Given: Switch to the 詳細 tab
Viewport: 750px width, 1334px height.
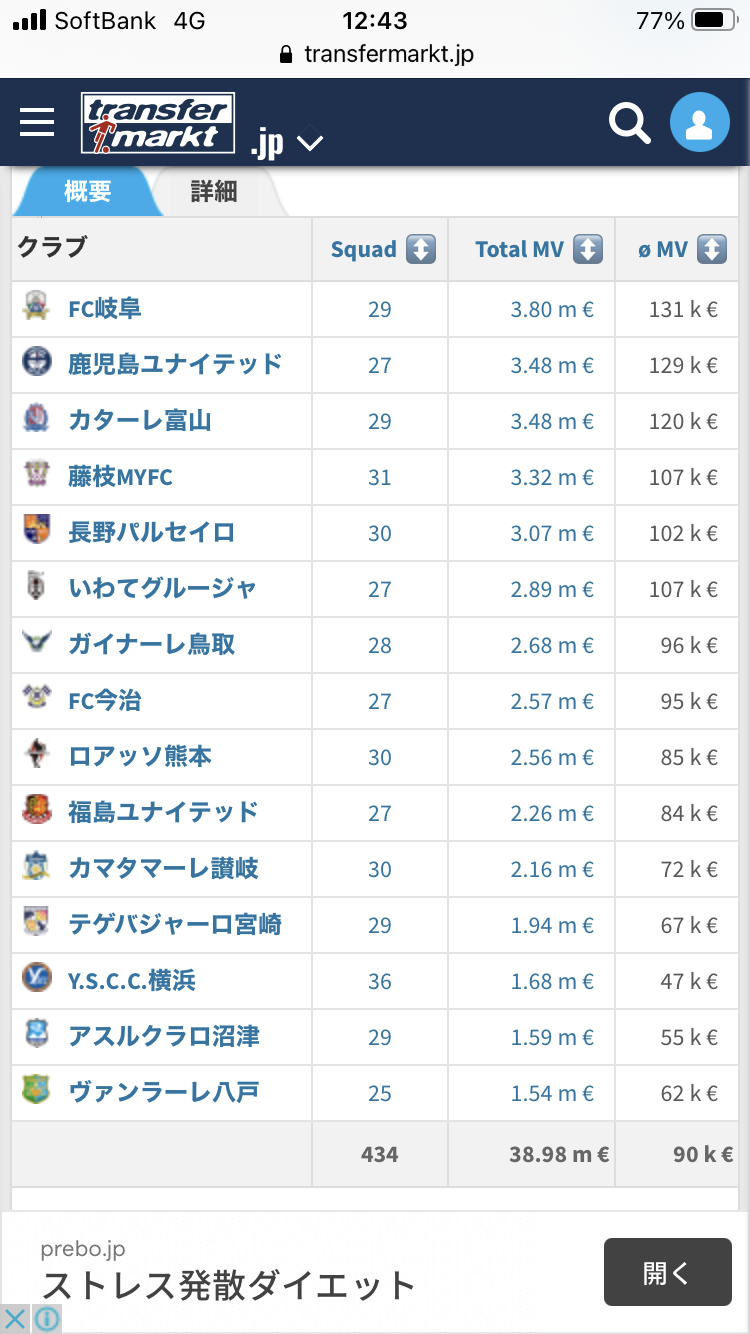Looking at the screenshot, I should (214, 191).
